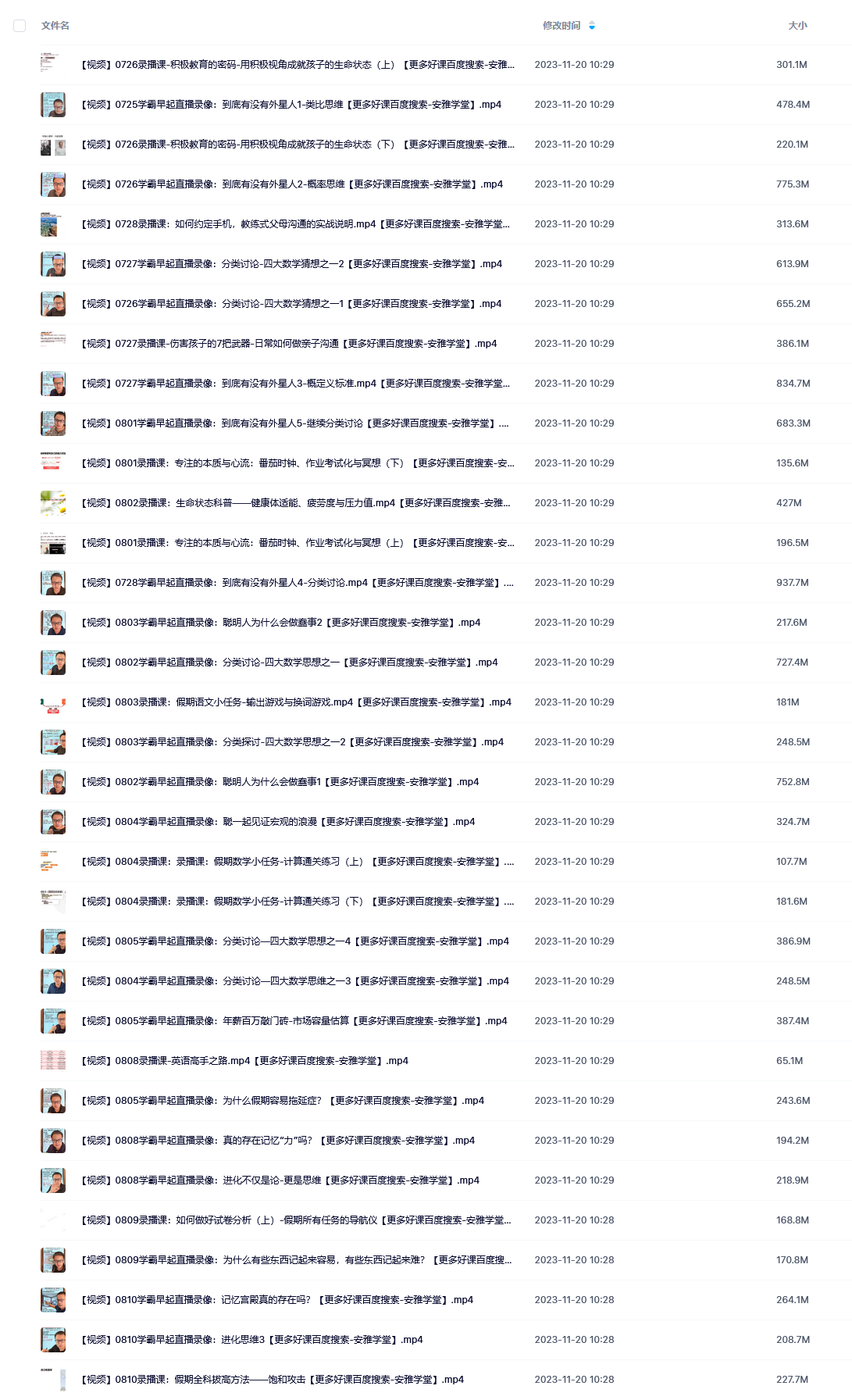Screen dimensions: 852x1400
Task: Open 0810录播课 假期全科拔高方法 video
Action: point(273,1380)
